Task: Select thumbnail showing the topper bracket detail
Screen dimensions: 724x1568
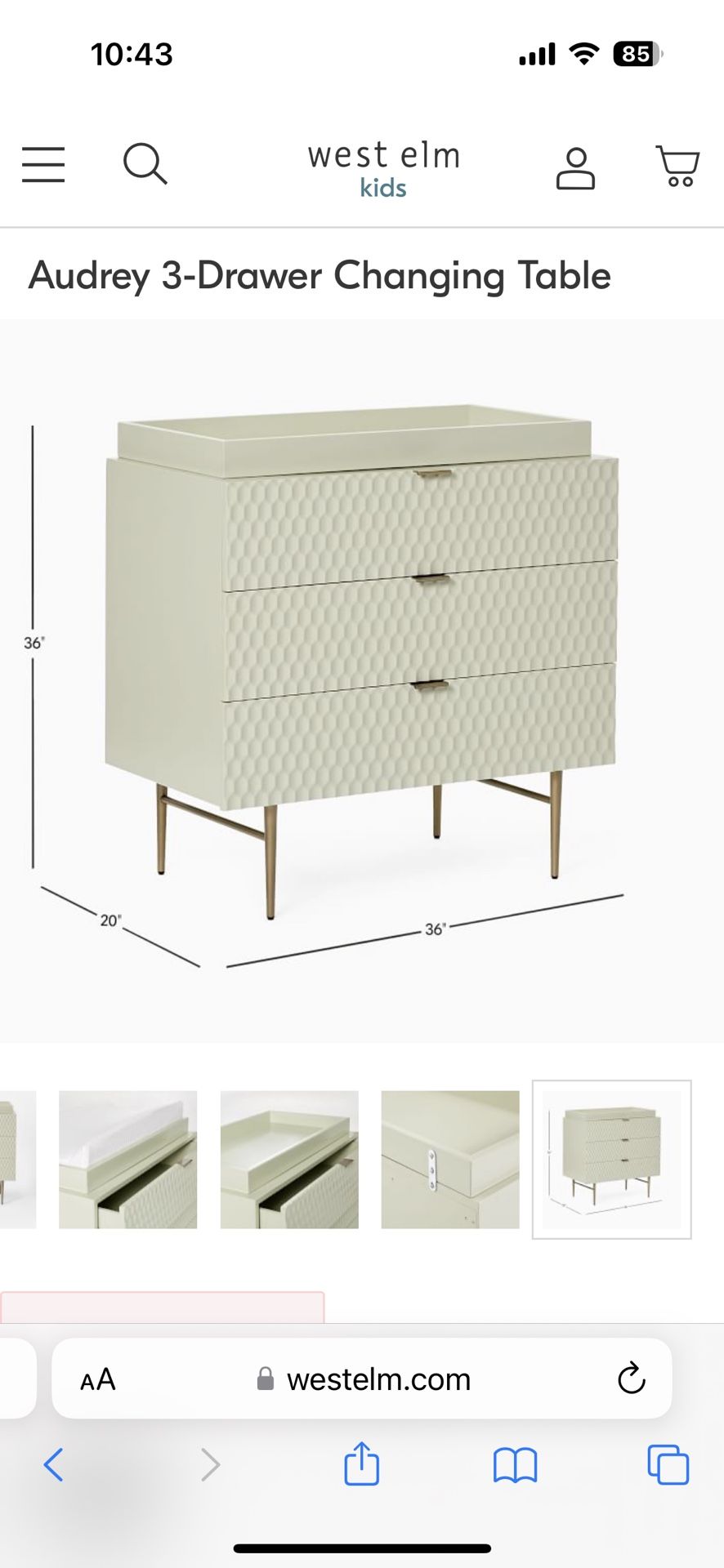Action: pyautogui.click(x=450, y=1160)
